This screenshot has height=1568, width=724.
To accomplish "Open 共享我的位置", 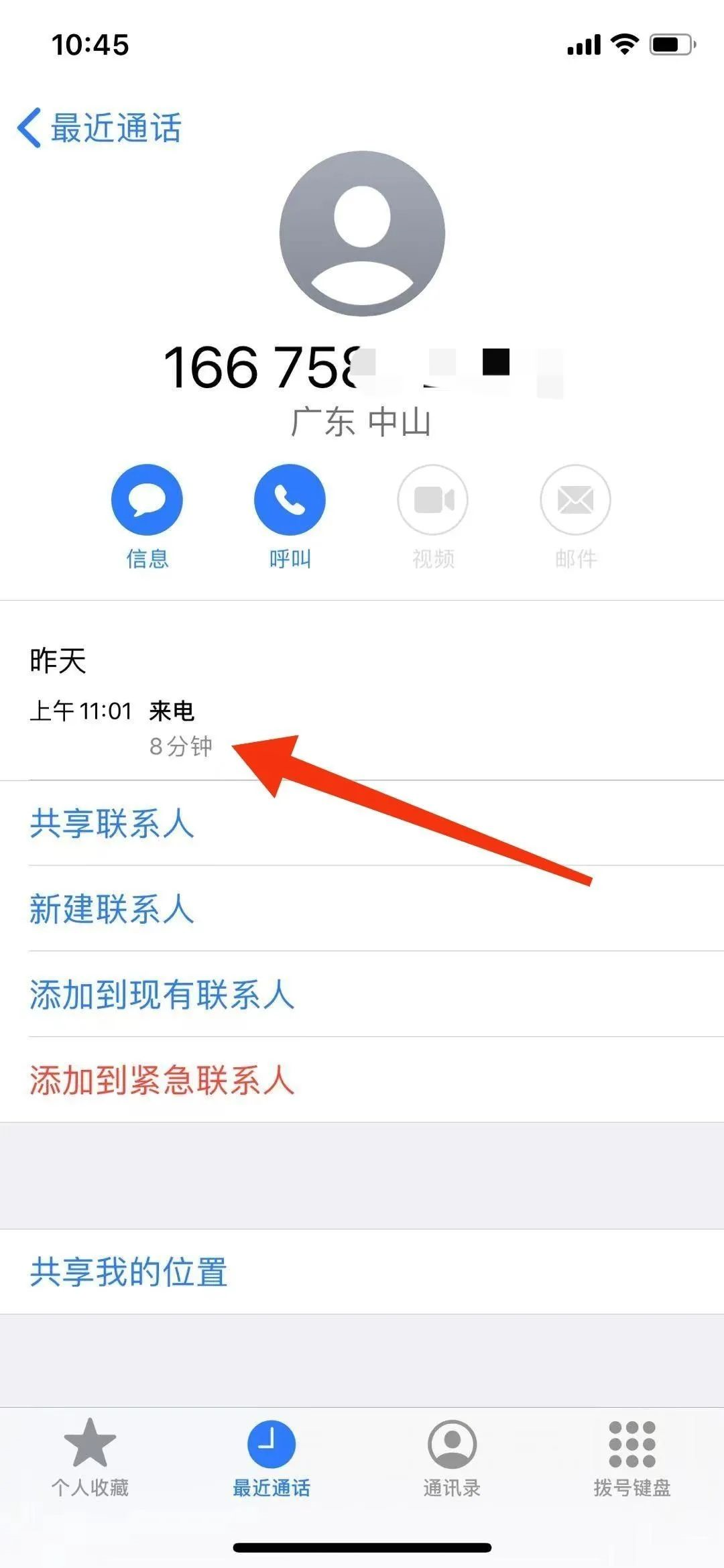I will (129, 1272).
